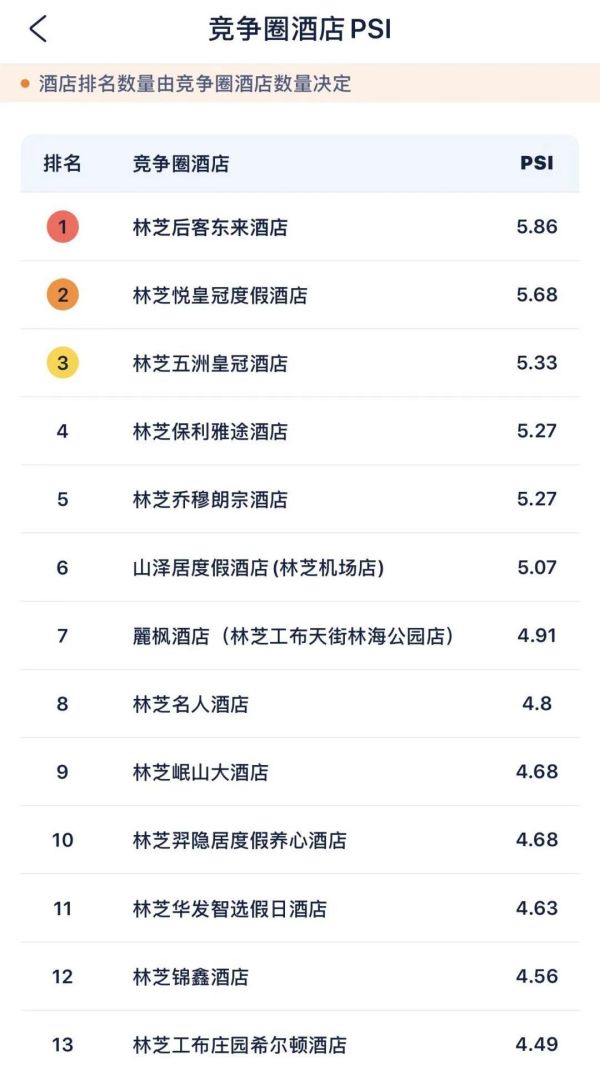Go back from the competitor hotel PSI page

[38, 29]
